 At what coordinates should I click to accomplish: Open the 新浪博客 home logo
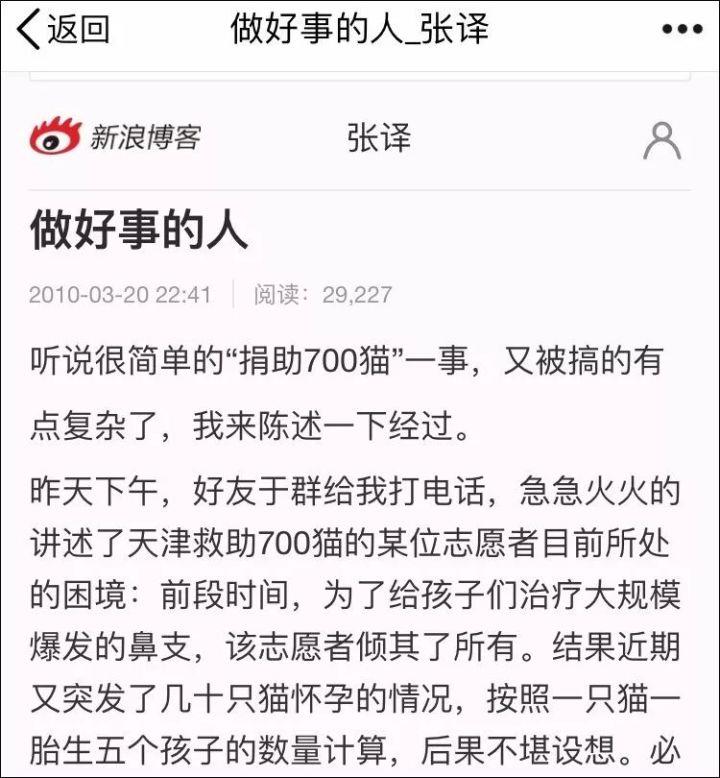pyautogui.click(x=115, y=136)
